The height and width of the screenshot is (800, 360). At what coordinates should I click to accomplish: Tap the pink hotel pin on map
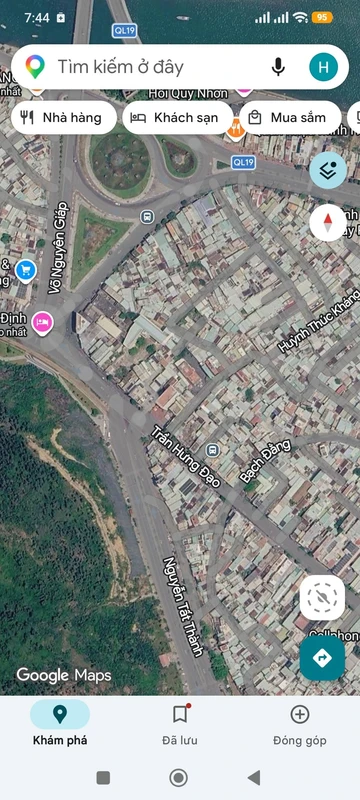pos(43,323)
